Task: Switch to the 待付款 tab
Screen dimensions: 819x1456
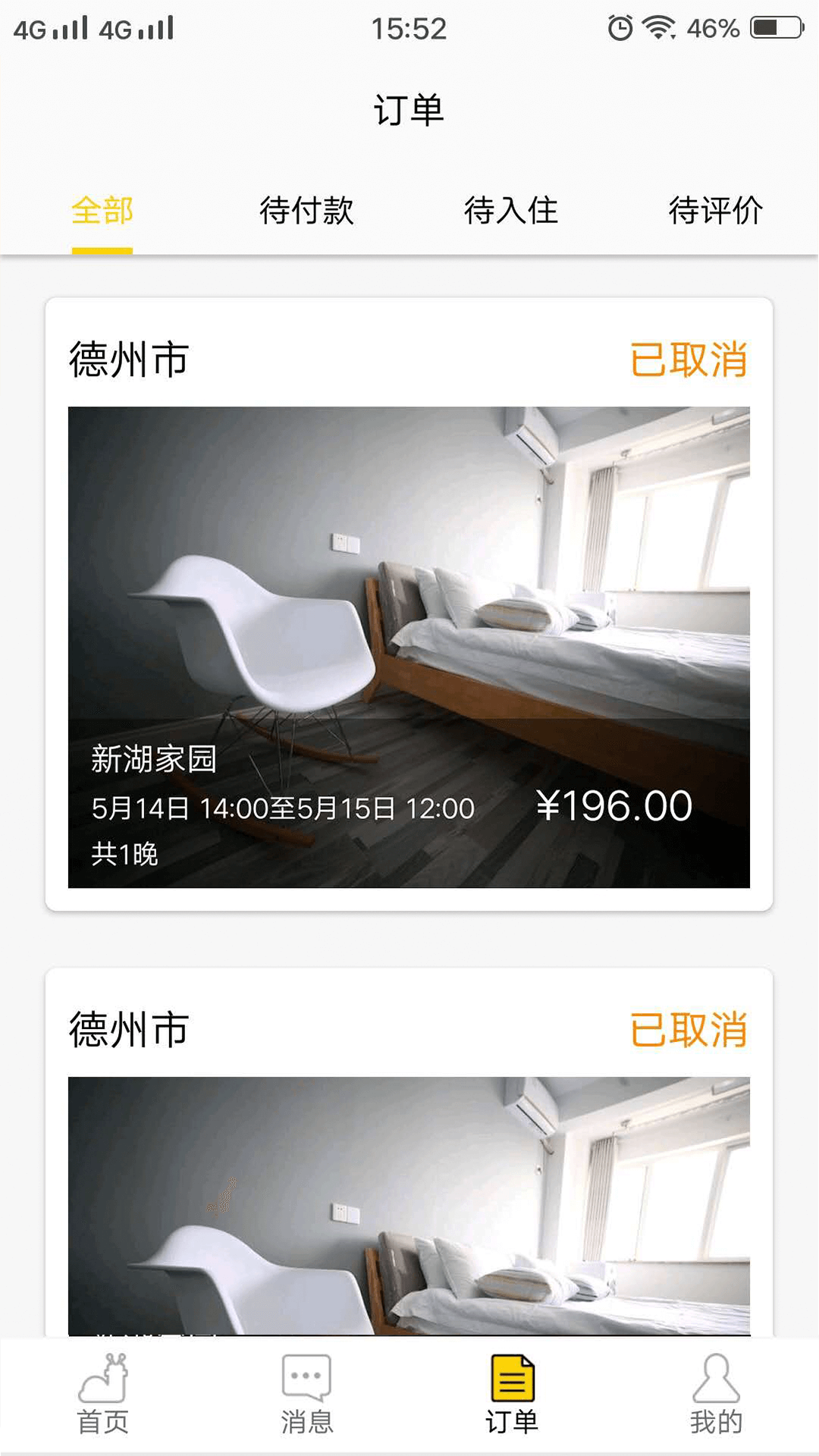Action: pyautogui.click(x=307, y=213)
